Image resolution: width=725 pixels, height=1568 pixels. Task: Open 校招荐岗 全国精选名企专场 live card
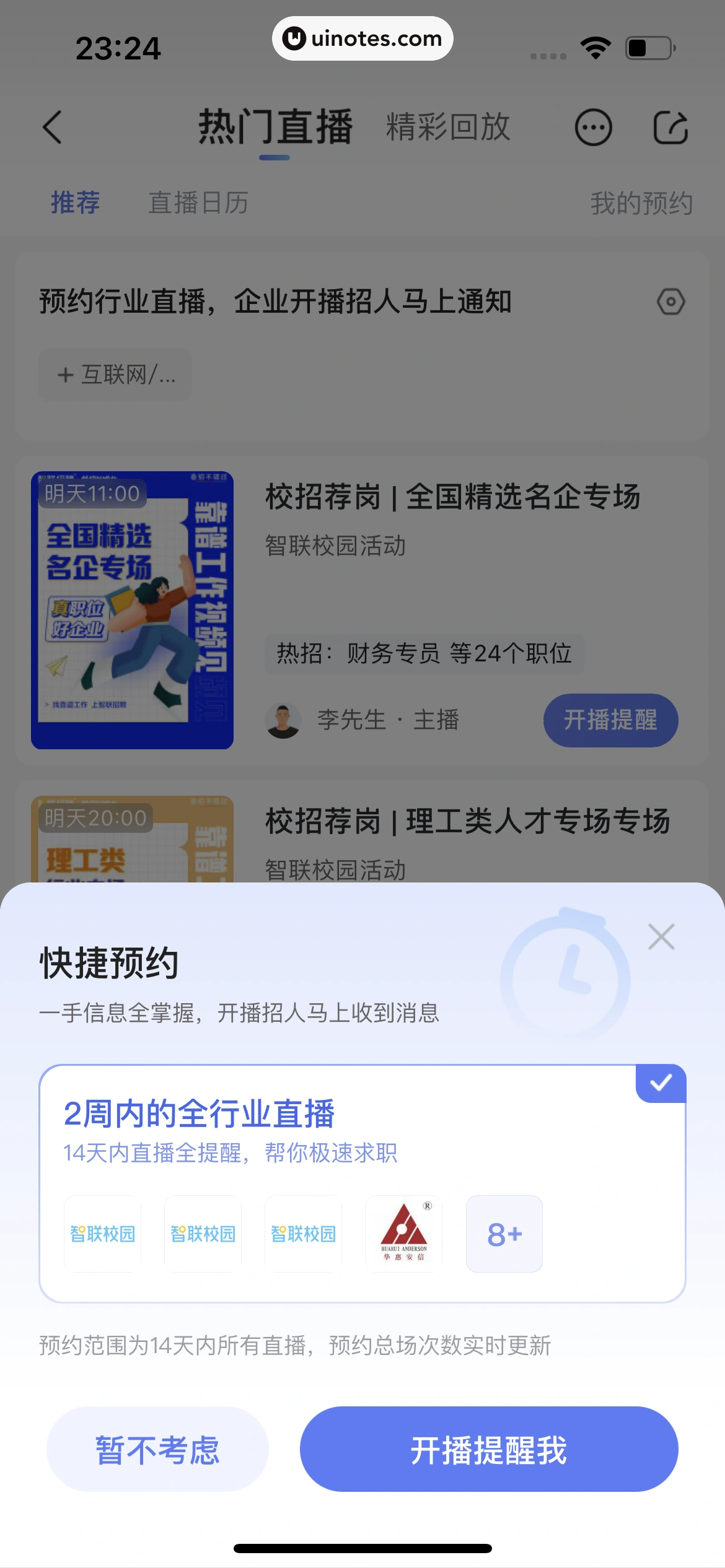tap(452, 497)
